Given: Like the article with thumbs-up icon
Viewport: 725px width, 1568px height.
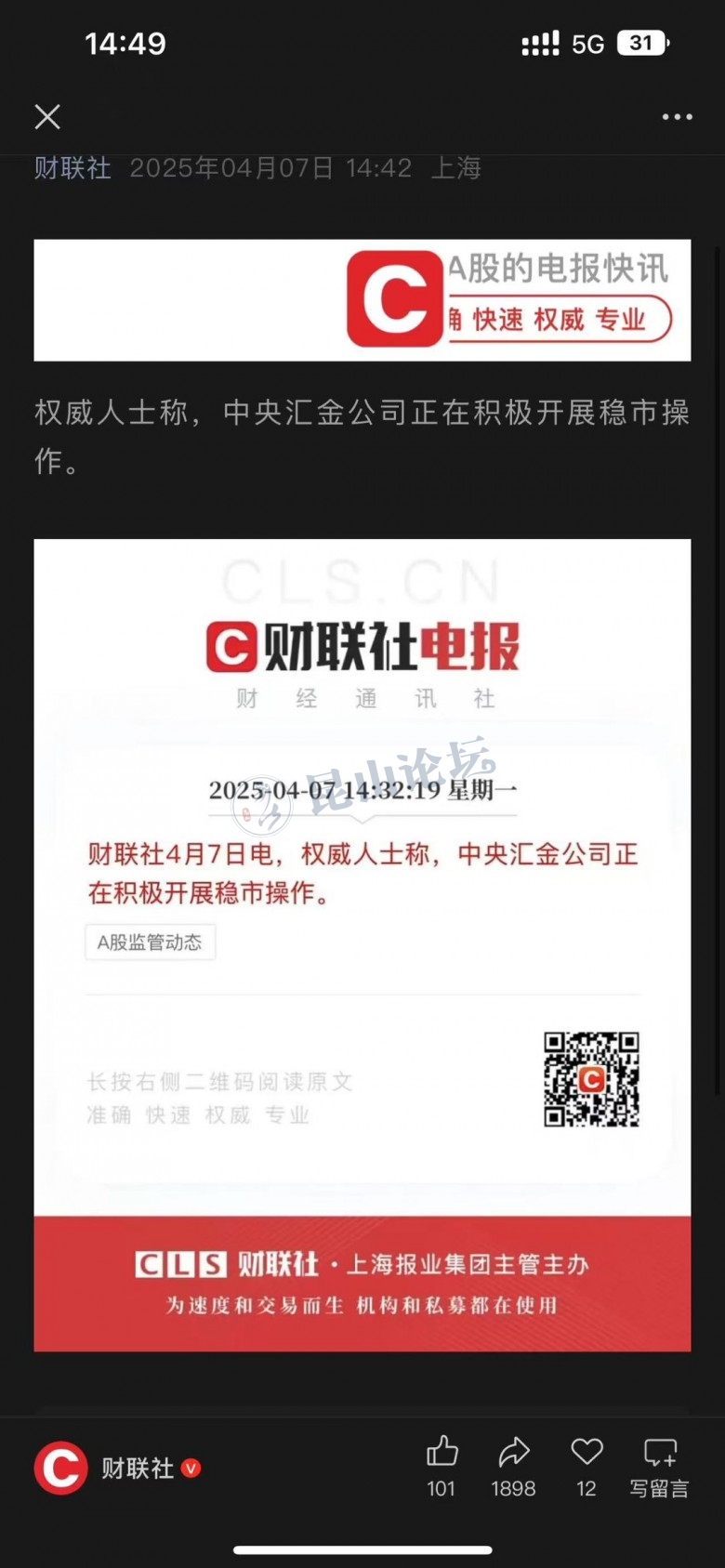Looking at the screenshot, I should pos(442,1453).
